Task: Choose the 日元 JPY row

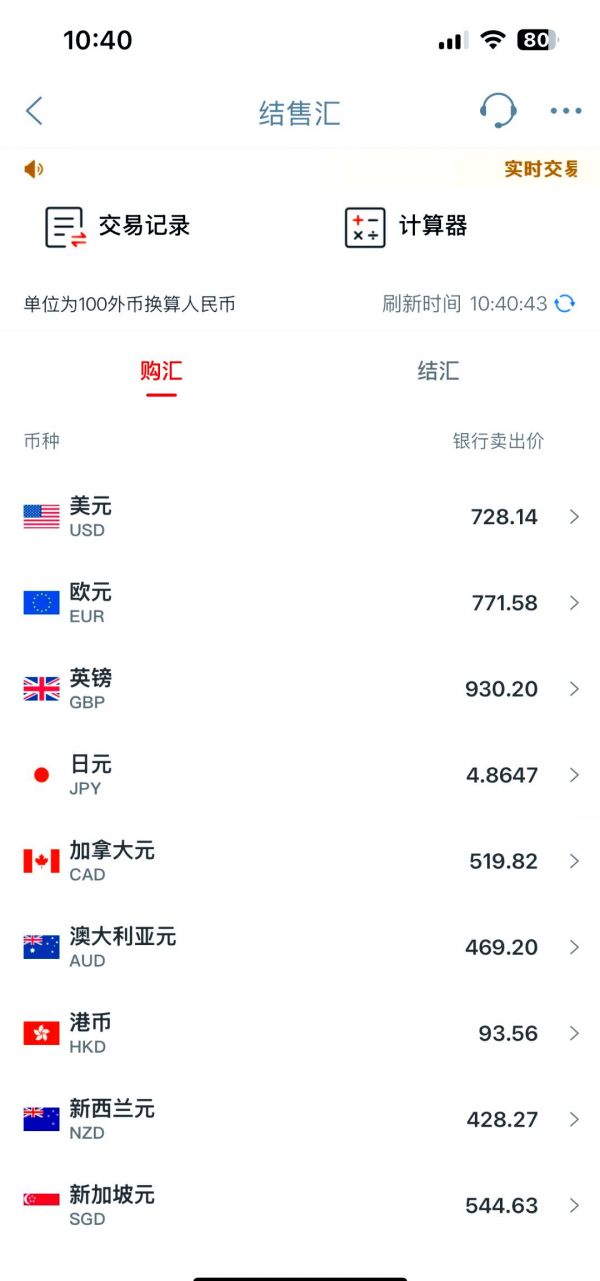Action: (x=300, y=775)
